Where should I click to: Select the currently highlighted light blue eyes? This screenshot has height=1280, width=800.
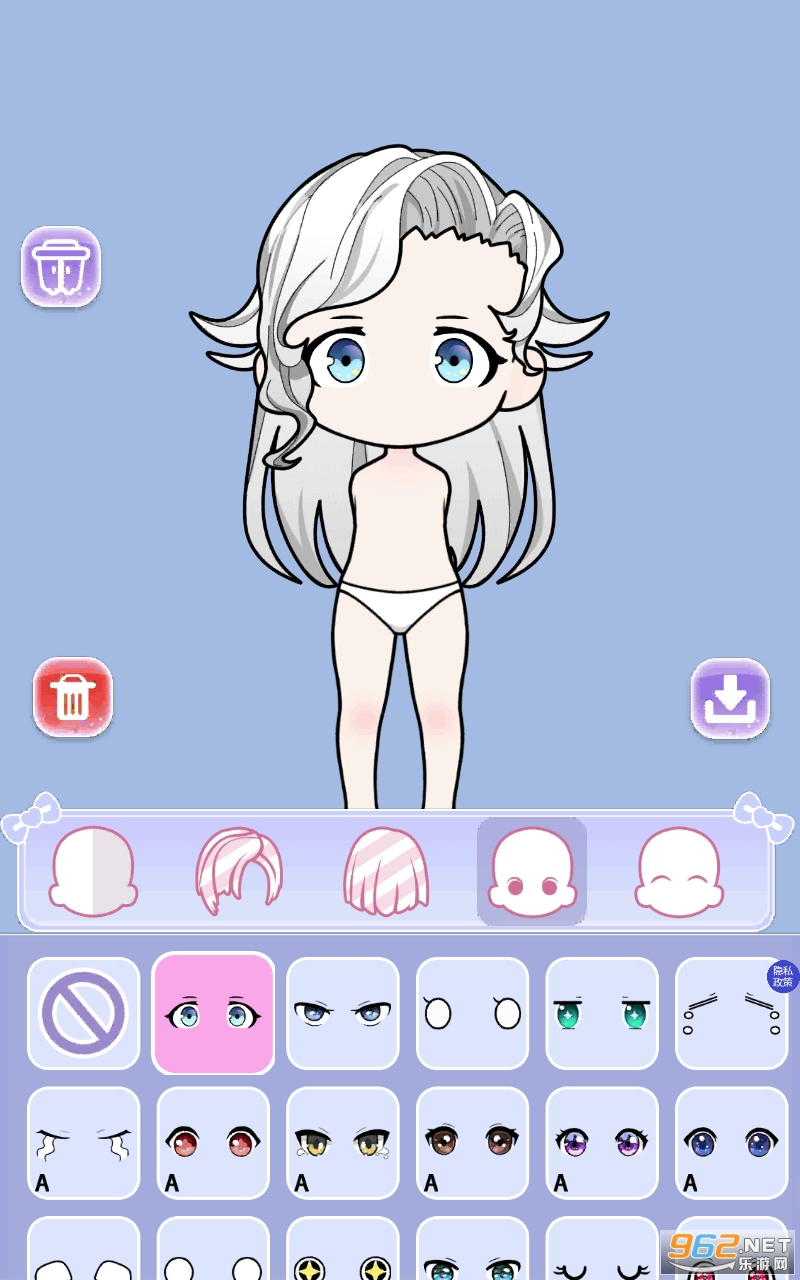pyautogui.click(x=213, y=1013)
